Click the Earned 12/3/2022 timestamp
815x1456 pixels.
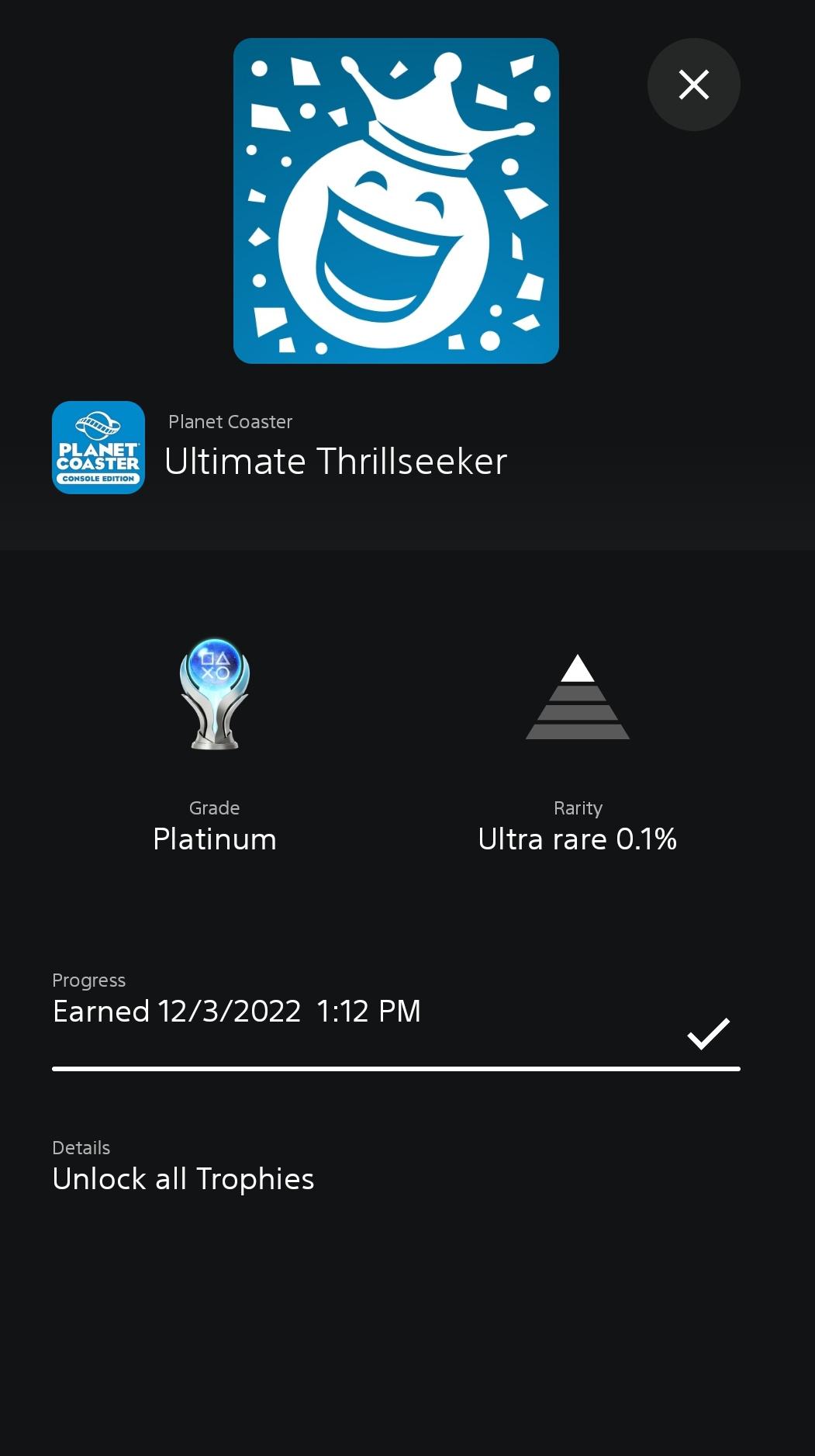[235, 1011]
